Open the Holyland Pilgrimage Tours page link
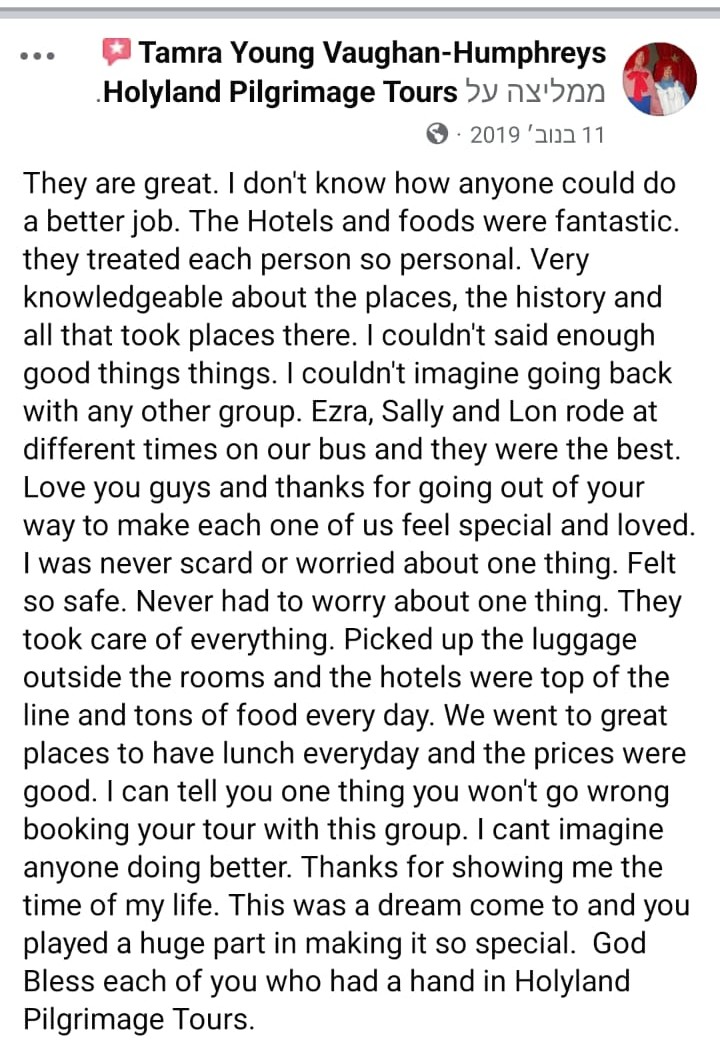Image resolution: width=720 pixels, height=1064 pixels. (x=281, y=92)
